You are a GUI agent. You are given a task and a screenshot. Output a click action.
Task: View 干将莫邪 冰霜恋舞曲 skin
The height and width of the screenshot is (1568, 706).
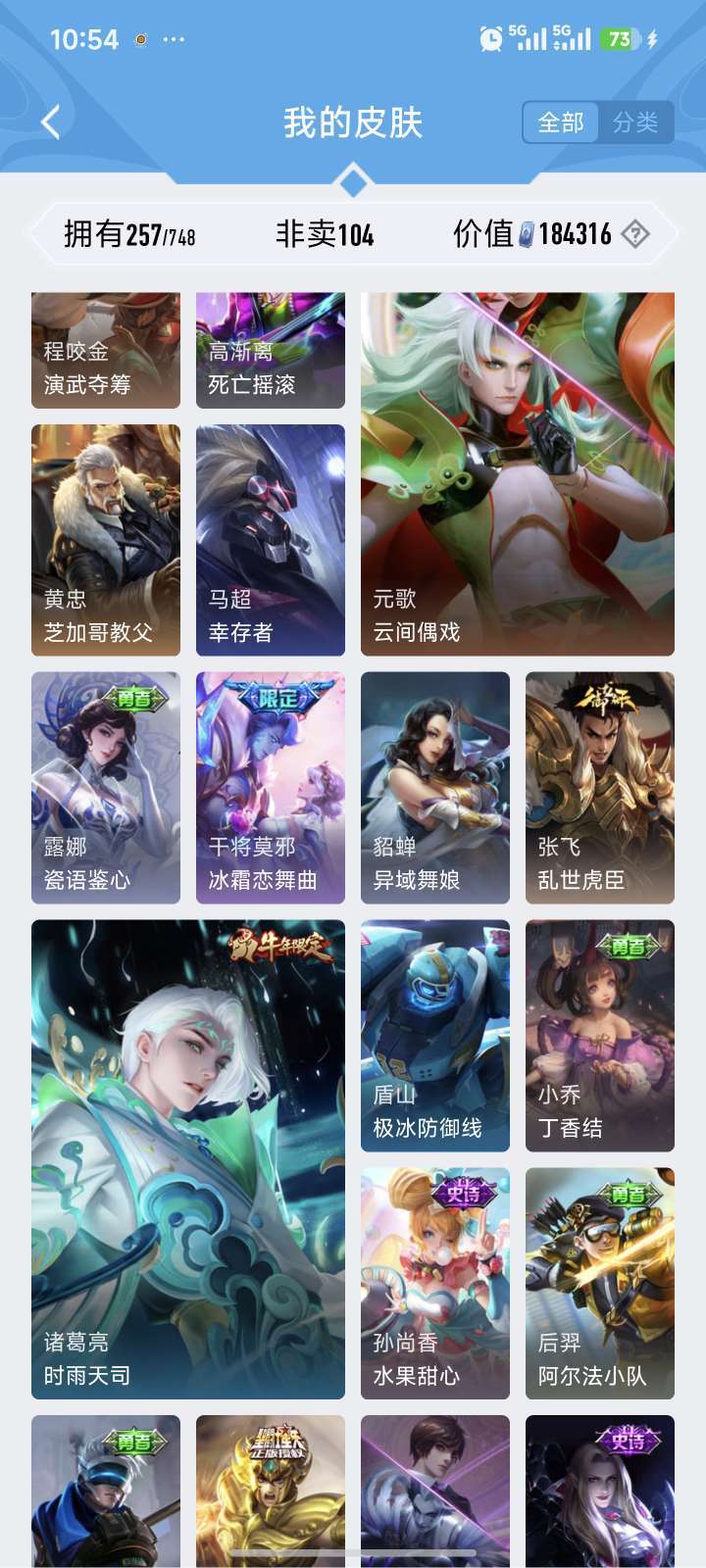click(x=271, y=788)
